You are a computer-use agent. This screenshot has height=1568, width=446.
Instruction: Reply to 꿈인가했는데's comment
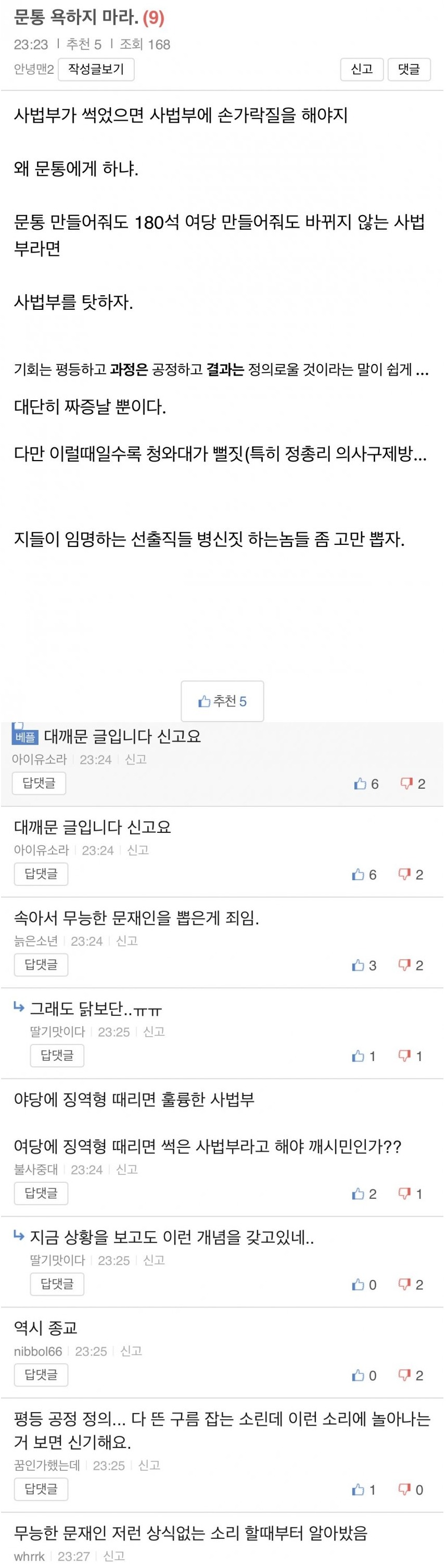coord(41,1489)
